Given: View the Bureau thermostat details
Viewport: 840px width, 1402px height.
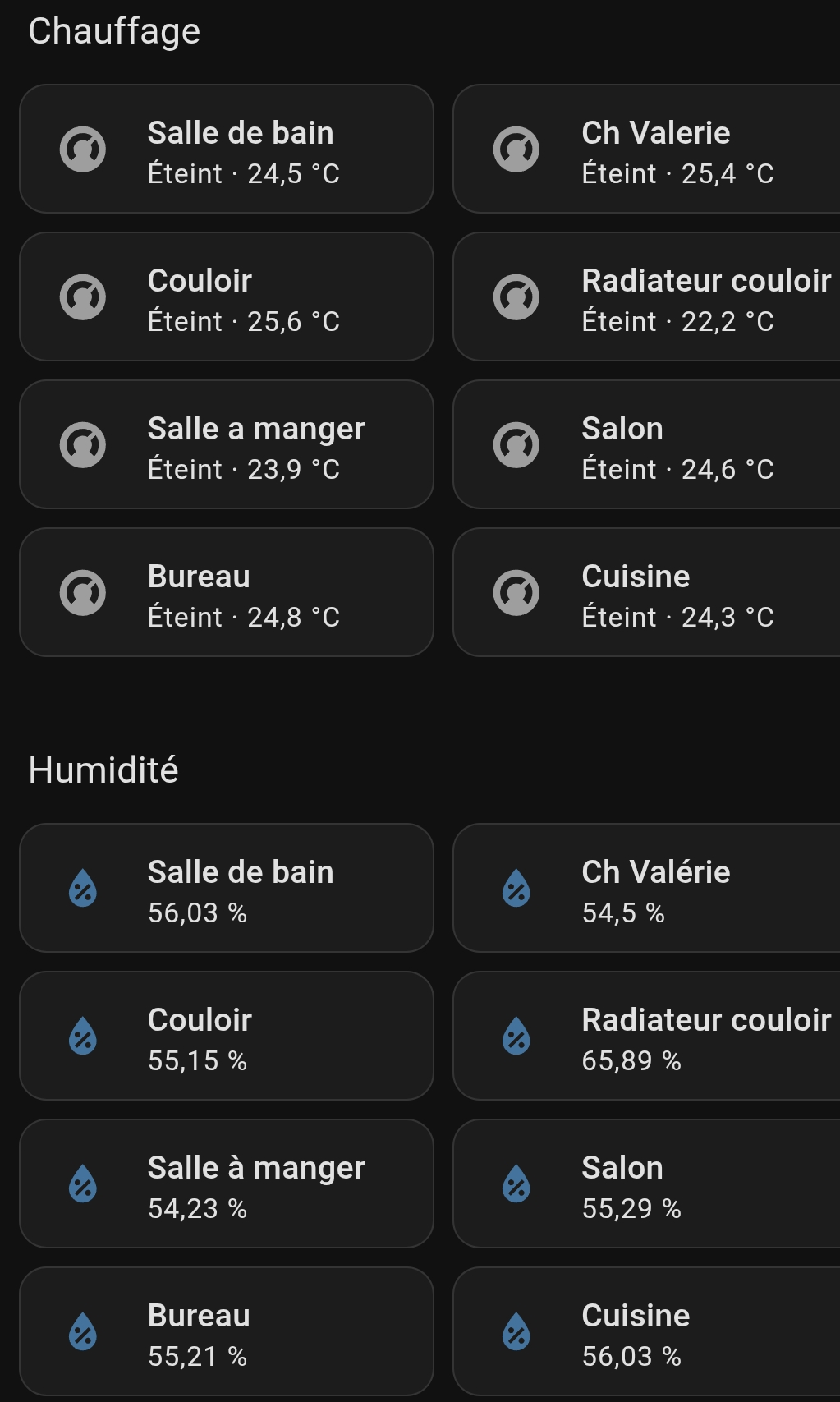Looking at the screenshot, I should [x=227, y=592].
